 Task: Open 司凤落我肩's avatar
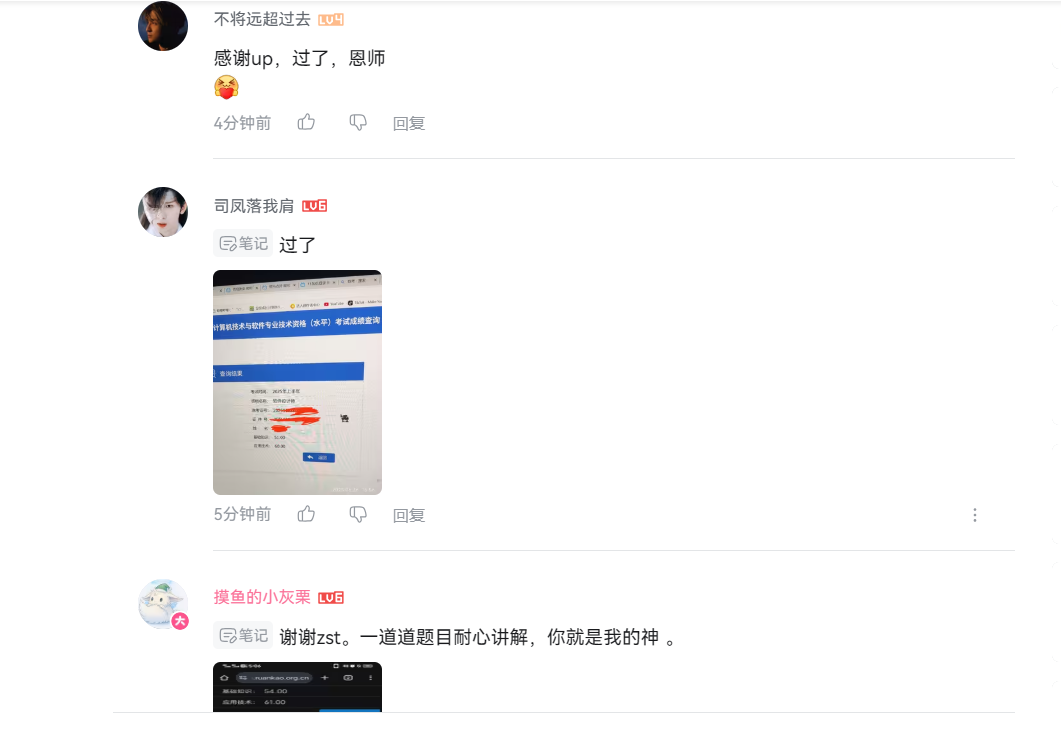[163, 212]
